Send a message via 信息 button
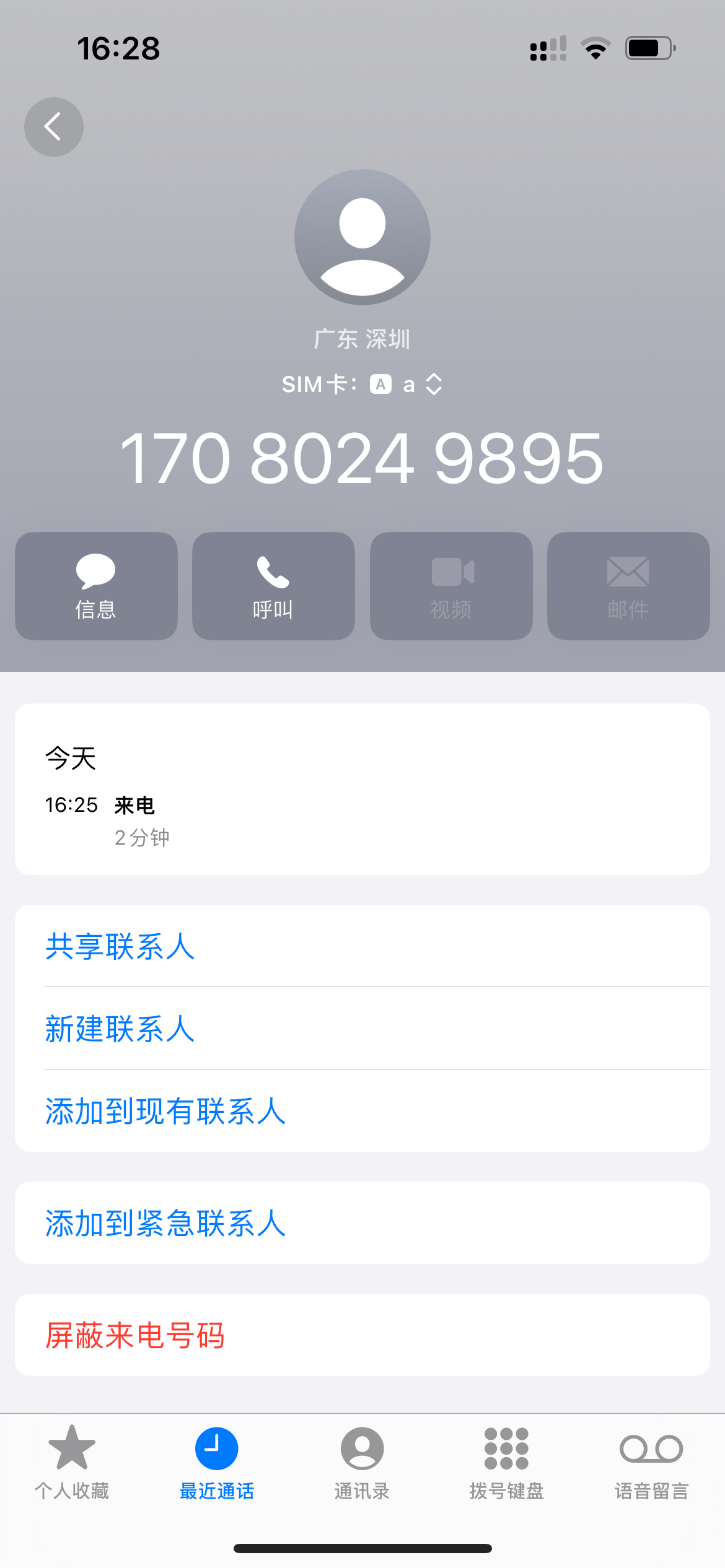The width and height of the screenshot is (725, 1568). (96, 586)
